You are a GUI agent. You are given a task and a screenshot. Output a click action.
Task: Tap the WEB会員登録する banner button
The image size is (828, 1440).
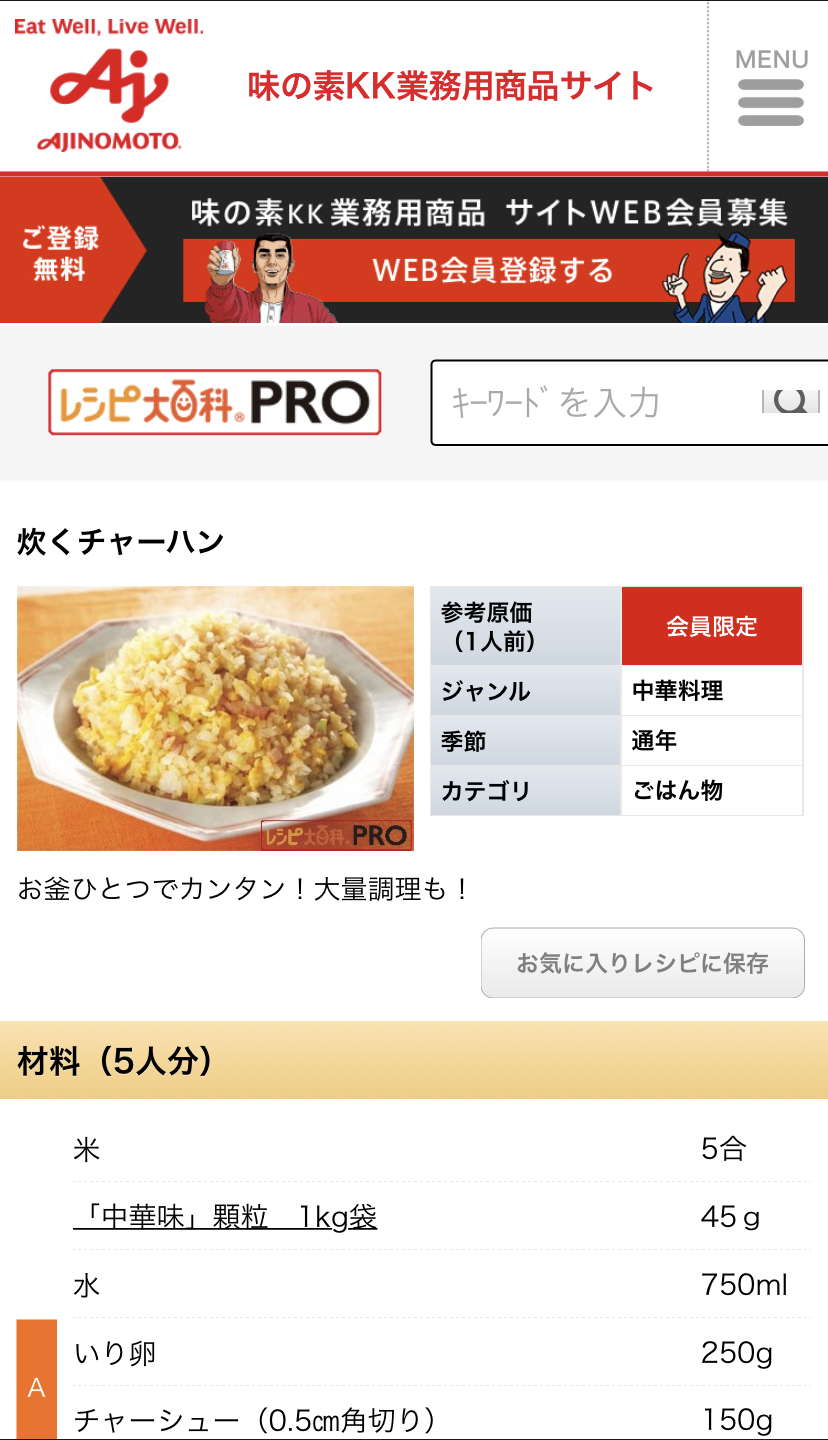point(490,270)
